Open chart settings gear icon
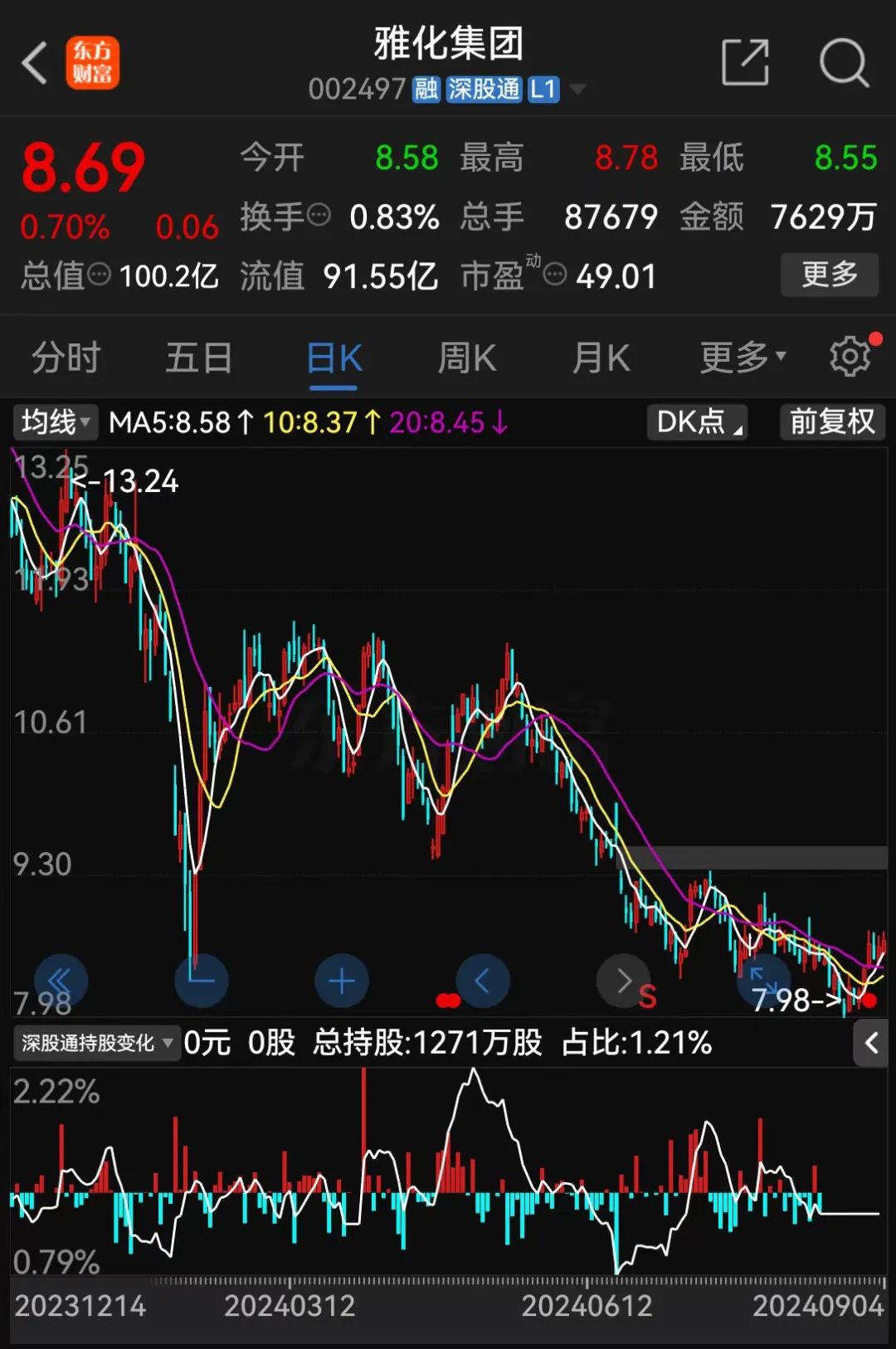Image resolution: width=896 pixels, height=1349 pixels. [850, 357]
